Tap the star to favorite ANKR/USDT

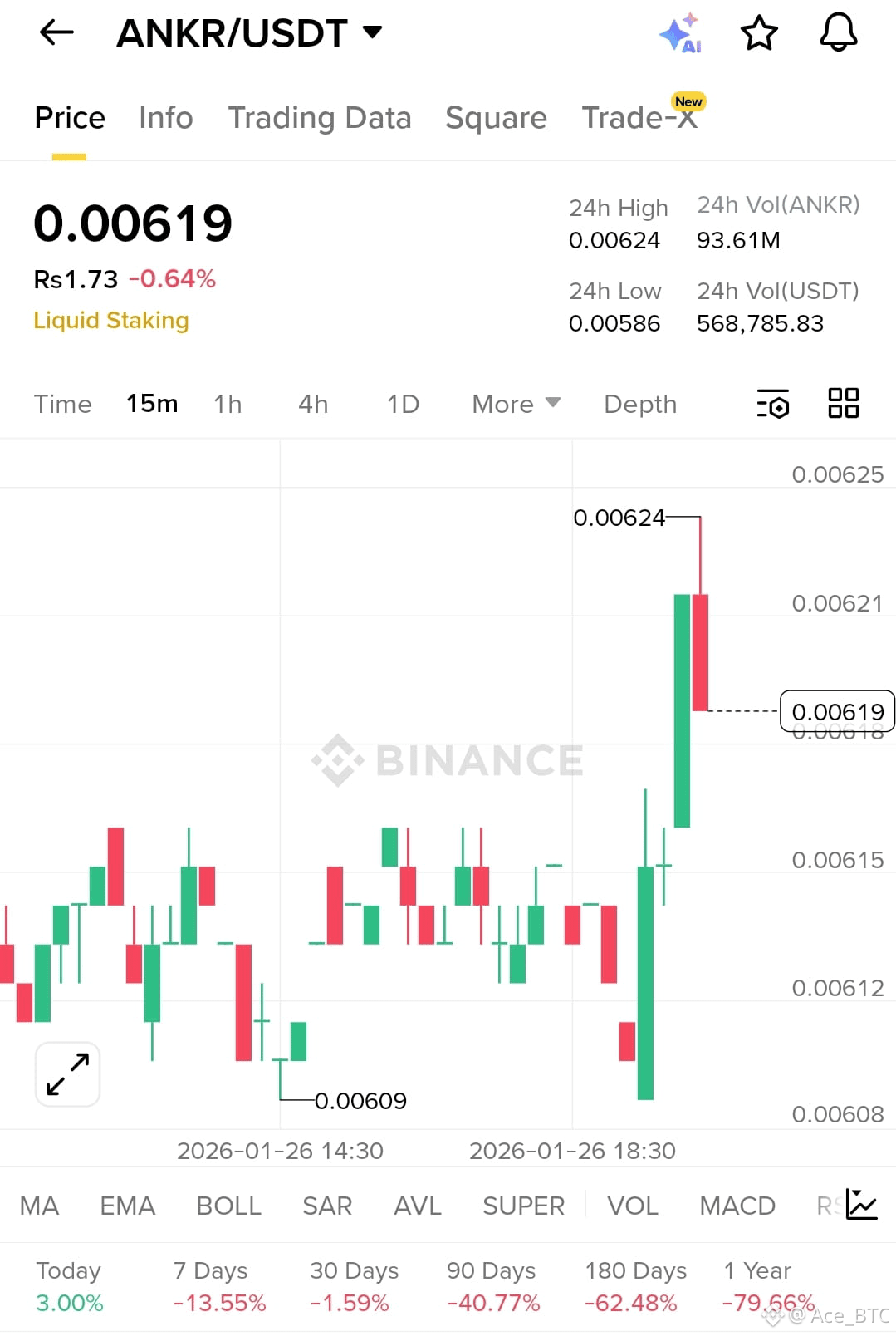click(759, 33)
